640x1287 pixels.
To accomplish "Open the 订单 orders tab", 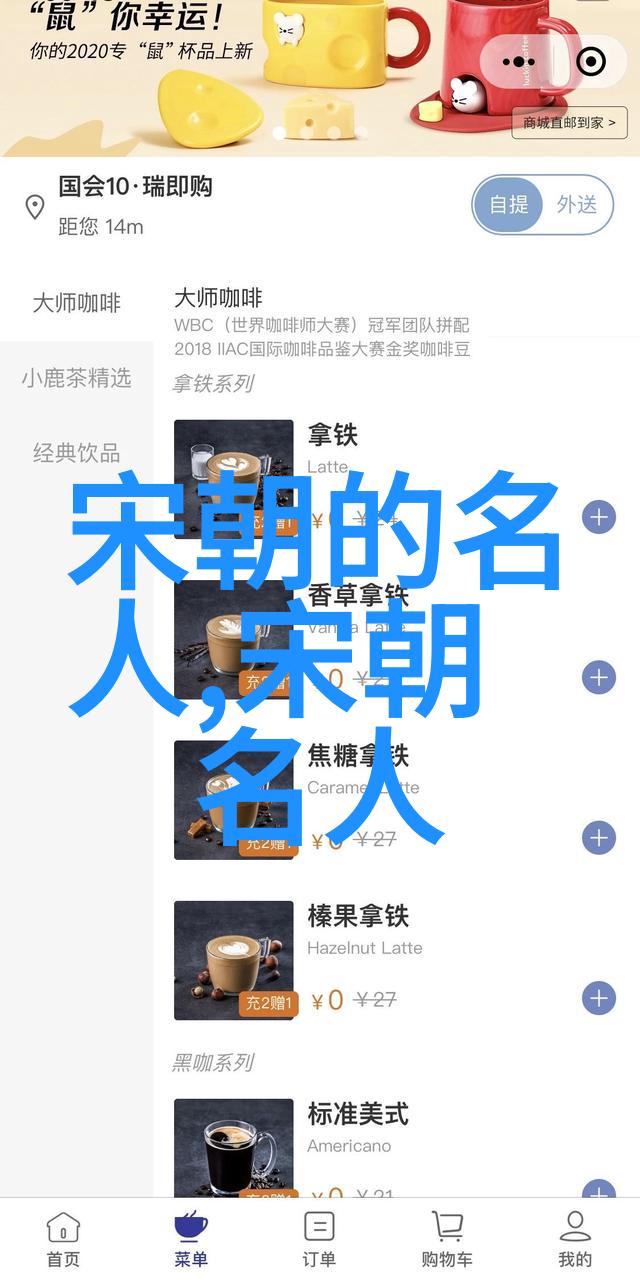I will pos(319,1238).
